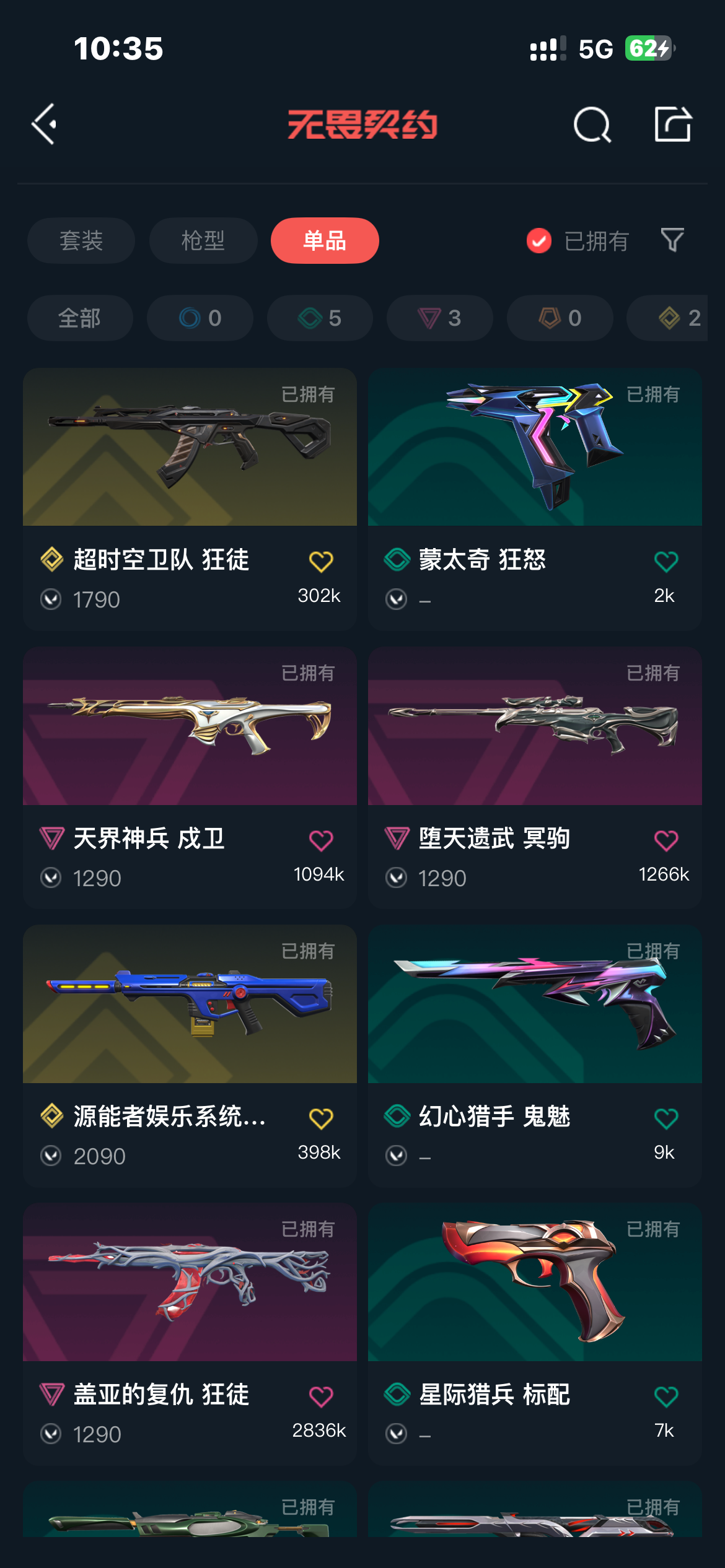Viewport: 725px width, 1568px height.
Task: Uncheck the 已拥有 owned filter
Action: tap(578, 241)
